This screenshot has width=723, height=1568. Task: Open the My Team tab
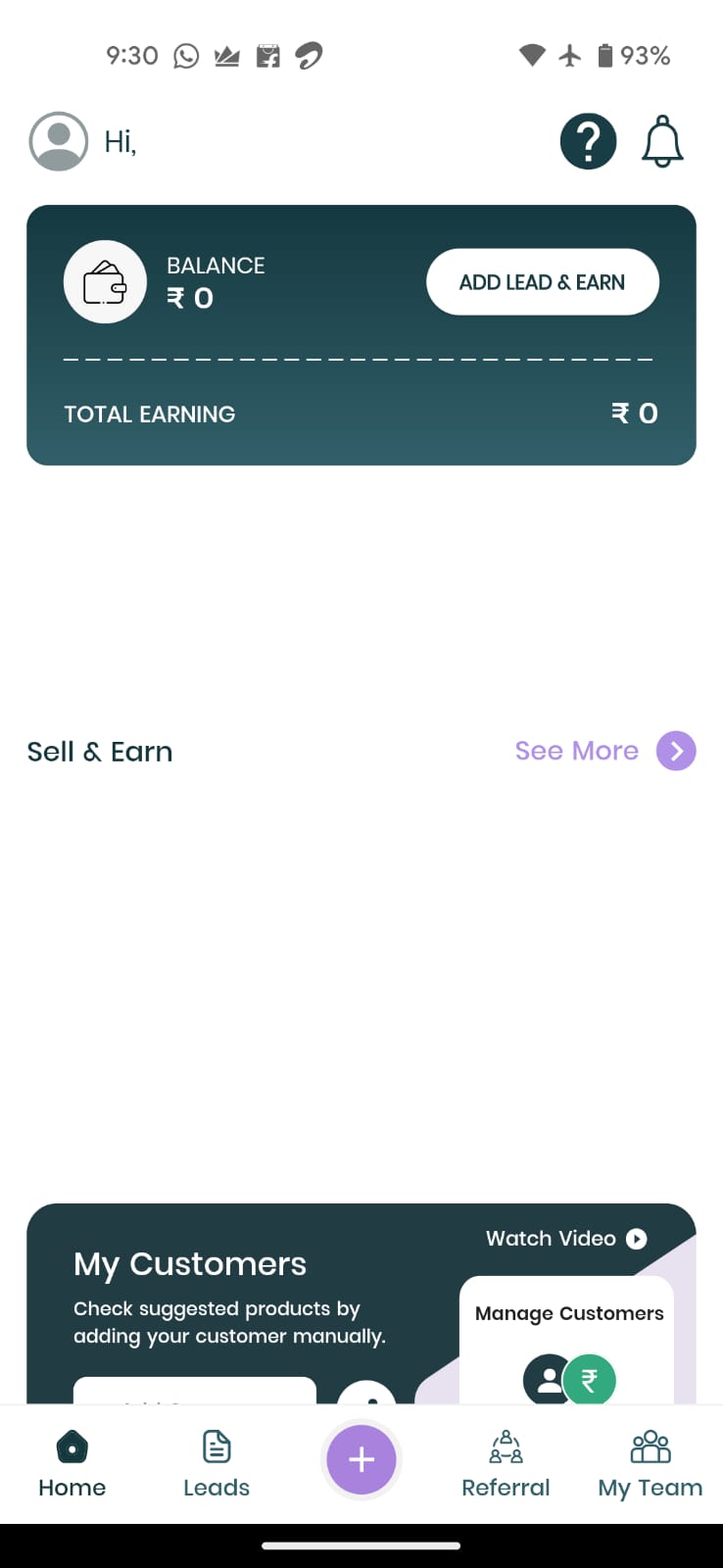(x=650, y=1464)
